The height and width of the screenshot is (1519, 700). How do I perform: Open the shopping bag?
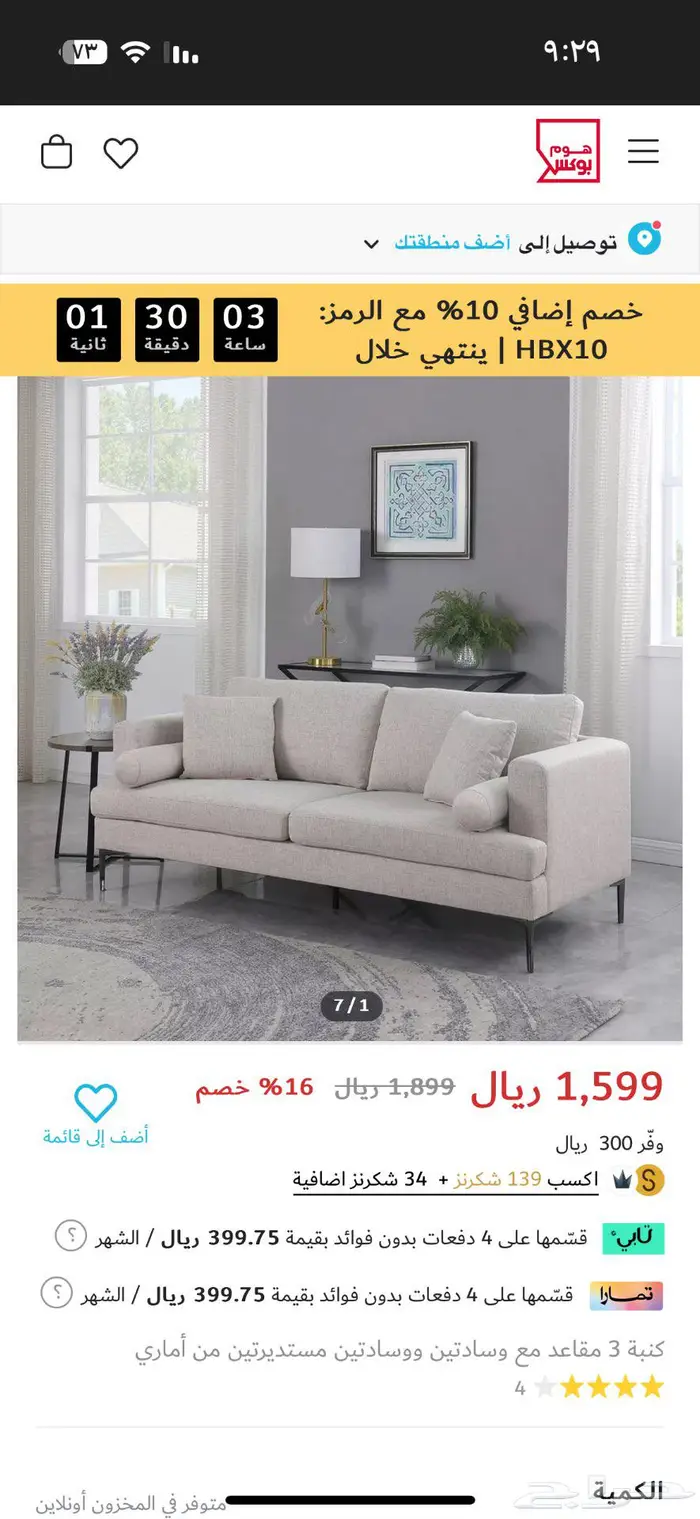point(57,152)
